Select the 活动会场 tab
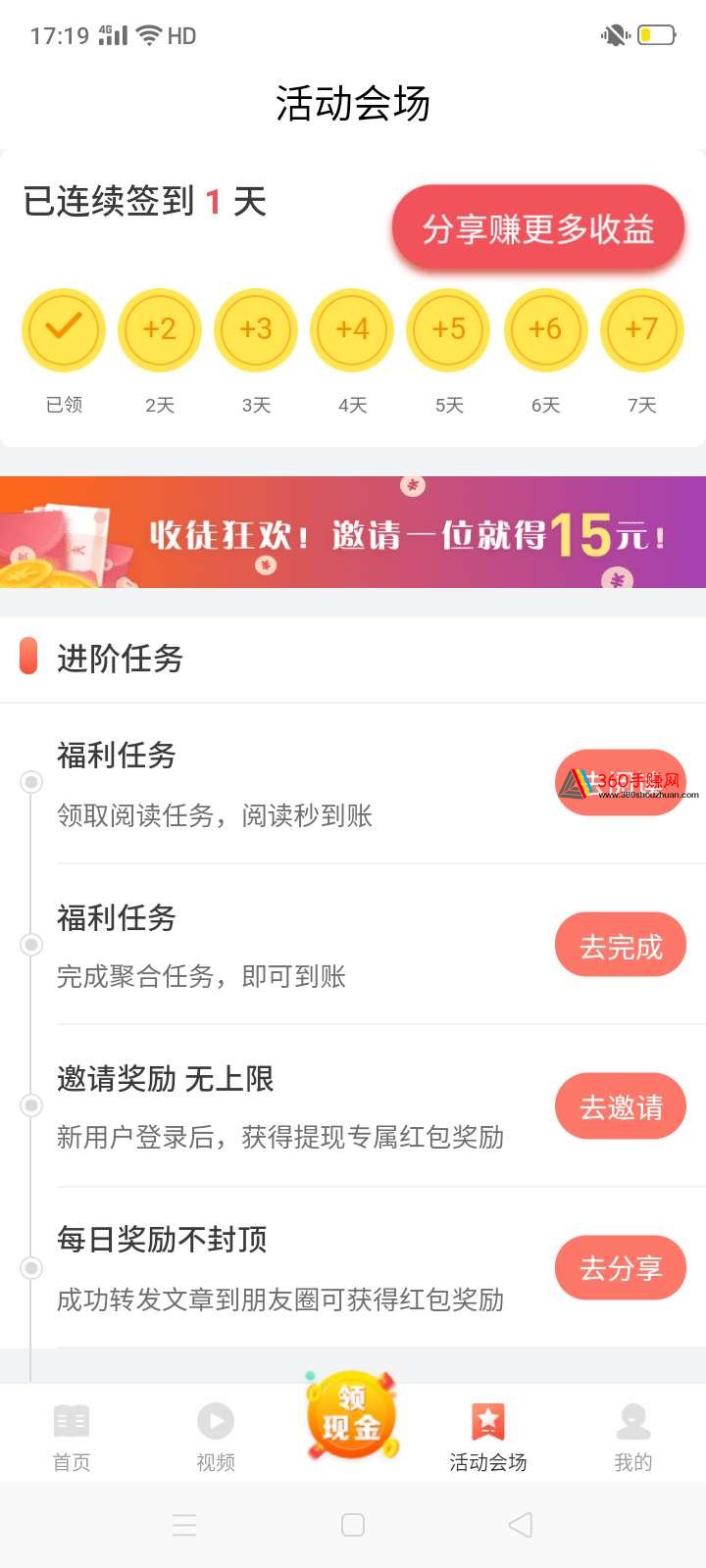This screenshot has height=1568, width=706. (x=488, y=1437)
